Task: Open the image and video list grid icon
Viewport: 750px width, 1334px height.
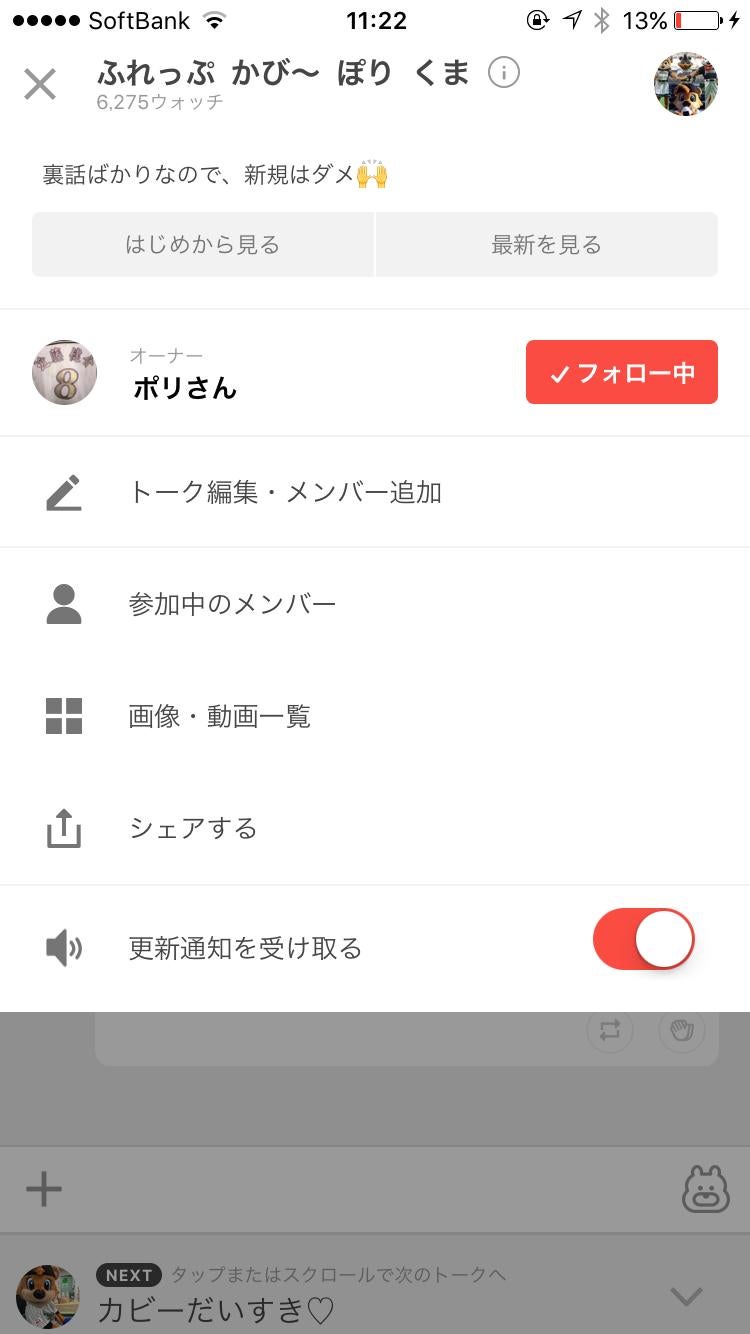Action: [x=64, y=715]
